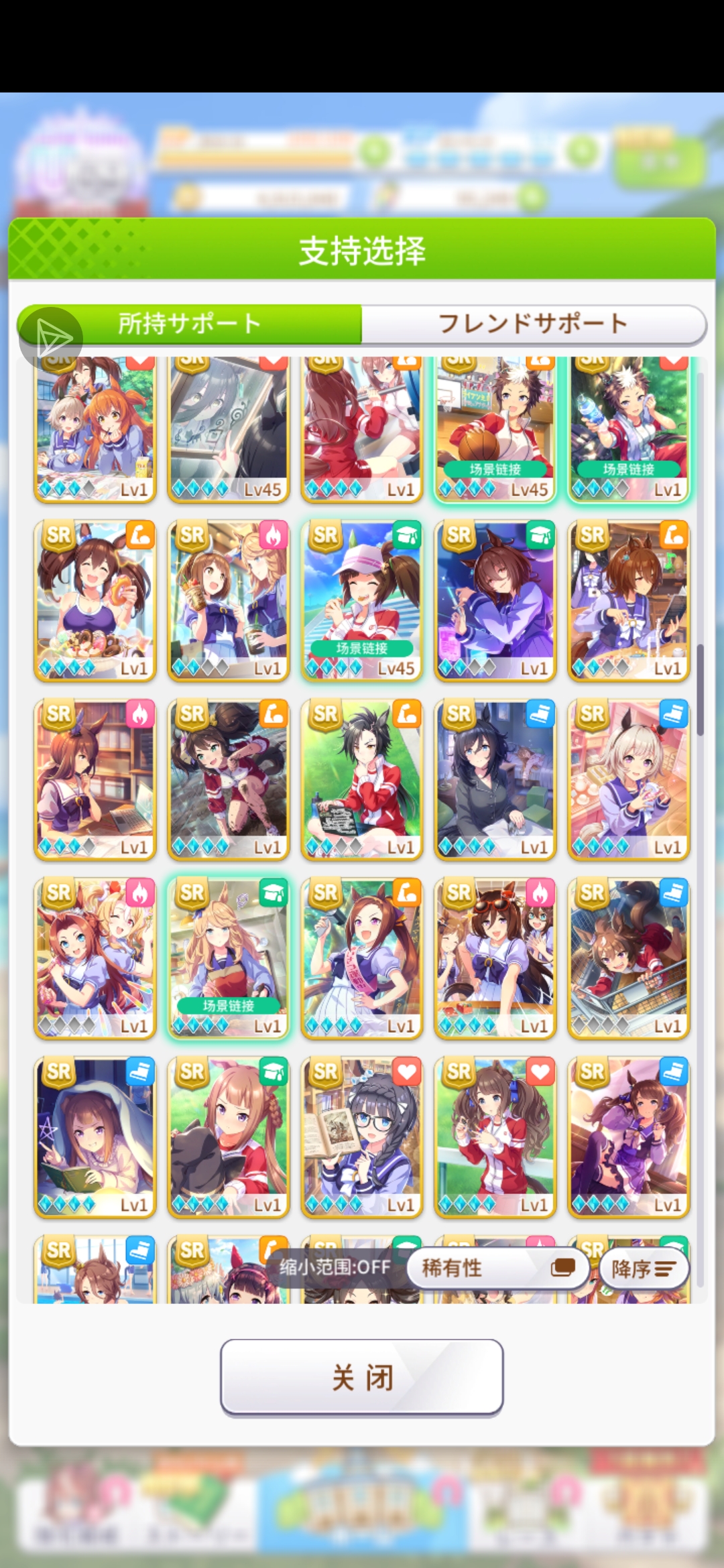
Task: Close the support selection dialog with 关闭
Action: pyautogui.click(x=361, y=1378)
